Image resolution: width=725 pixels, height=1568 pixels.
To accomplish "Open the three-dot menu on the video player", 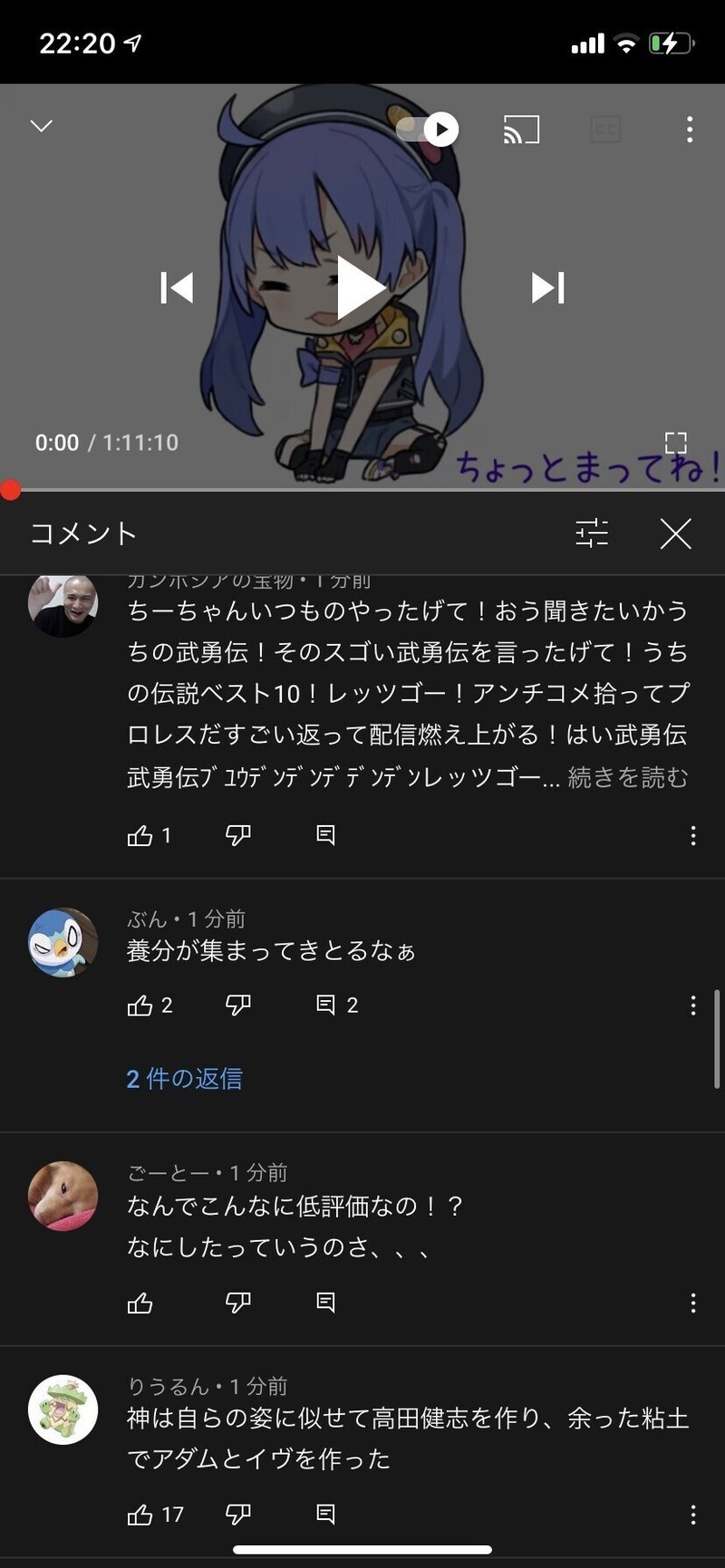I will [689, 130].
